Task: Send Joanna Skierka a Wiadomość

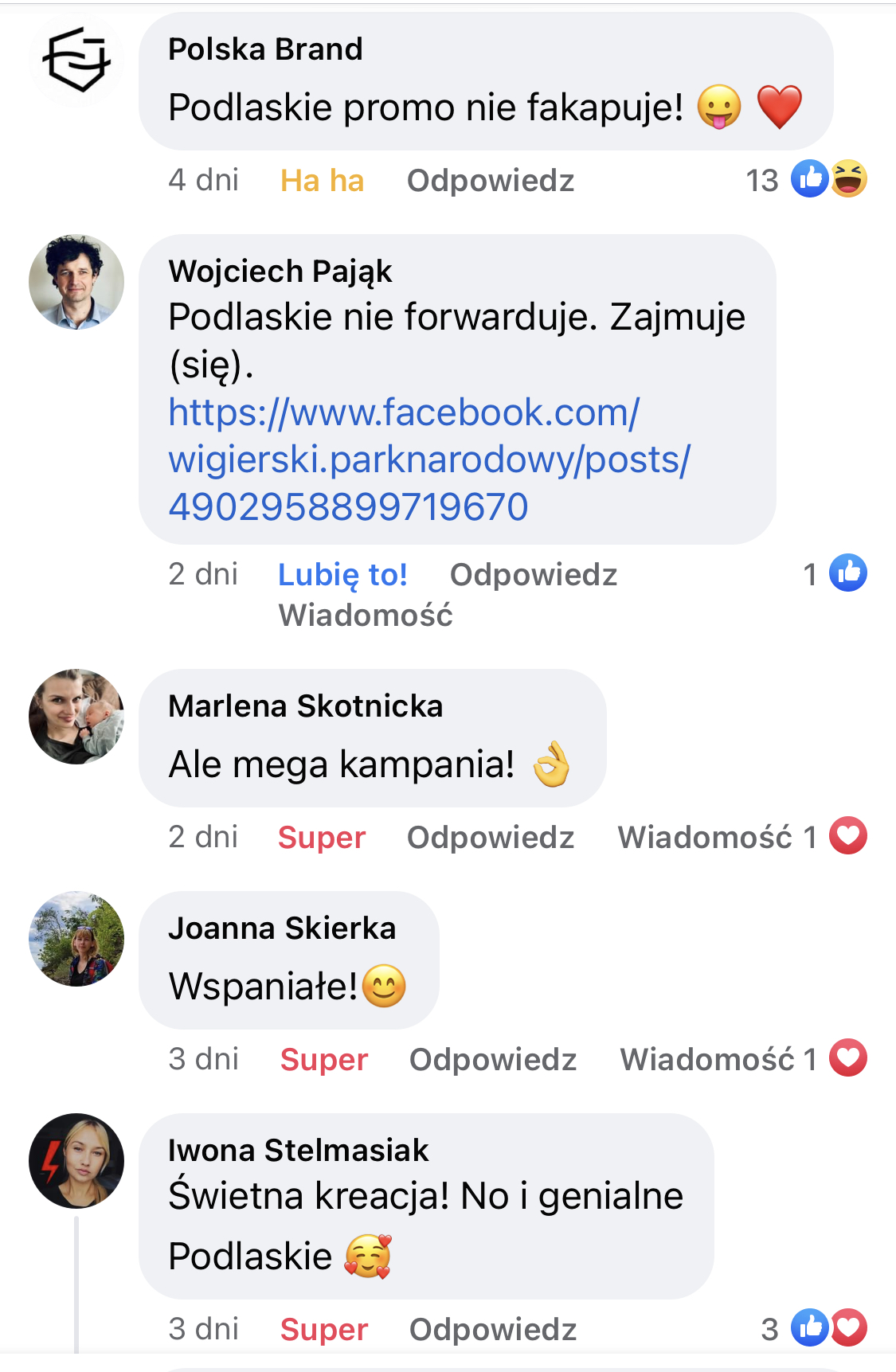Action: point(706,1060)
